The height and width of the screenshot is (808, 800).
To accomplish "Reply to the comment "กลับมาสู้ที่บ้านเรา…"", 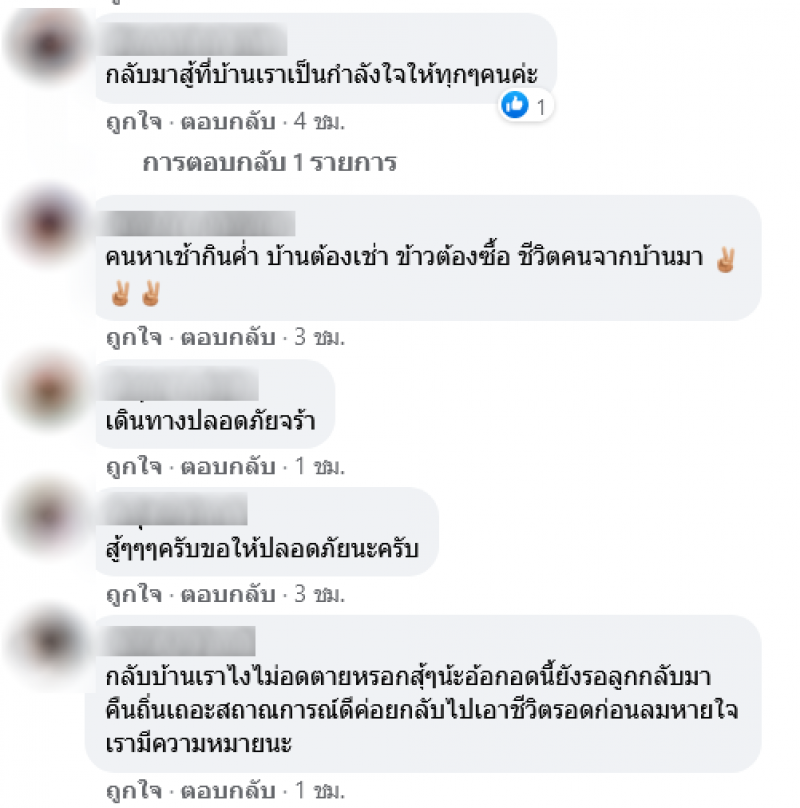I will click(x=227, y=123).
